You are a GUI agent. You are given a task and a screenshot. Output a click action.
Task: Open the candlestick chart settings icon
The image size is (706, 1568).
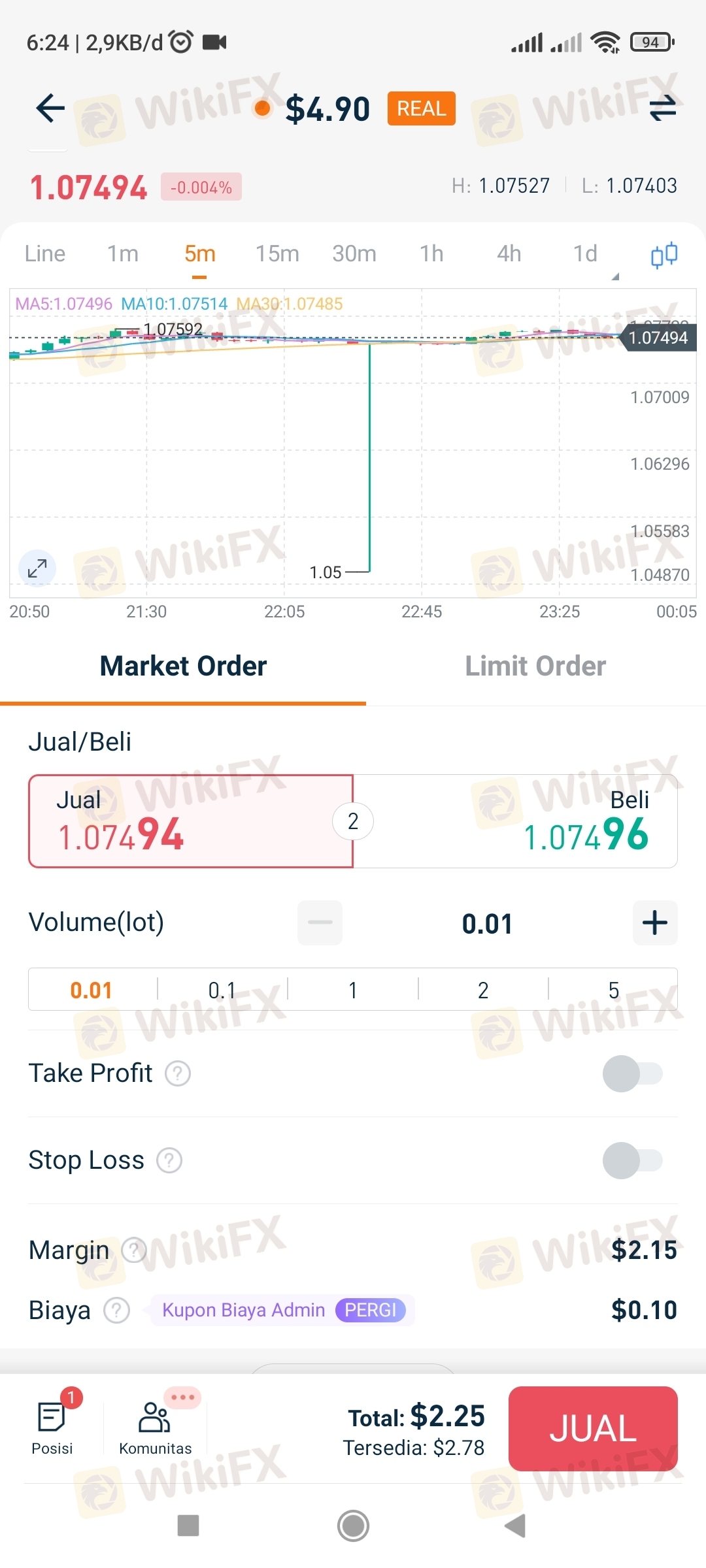pos(664,255)
